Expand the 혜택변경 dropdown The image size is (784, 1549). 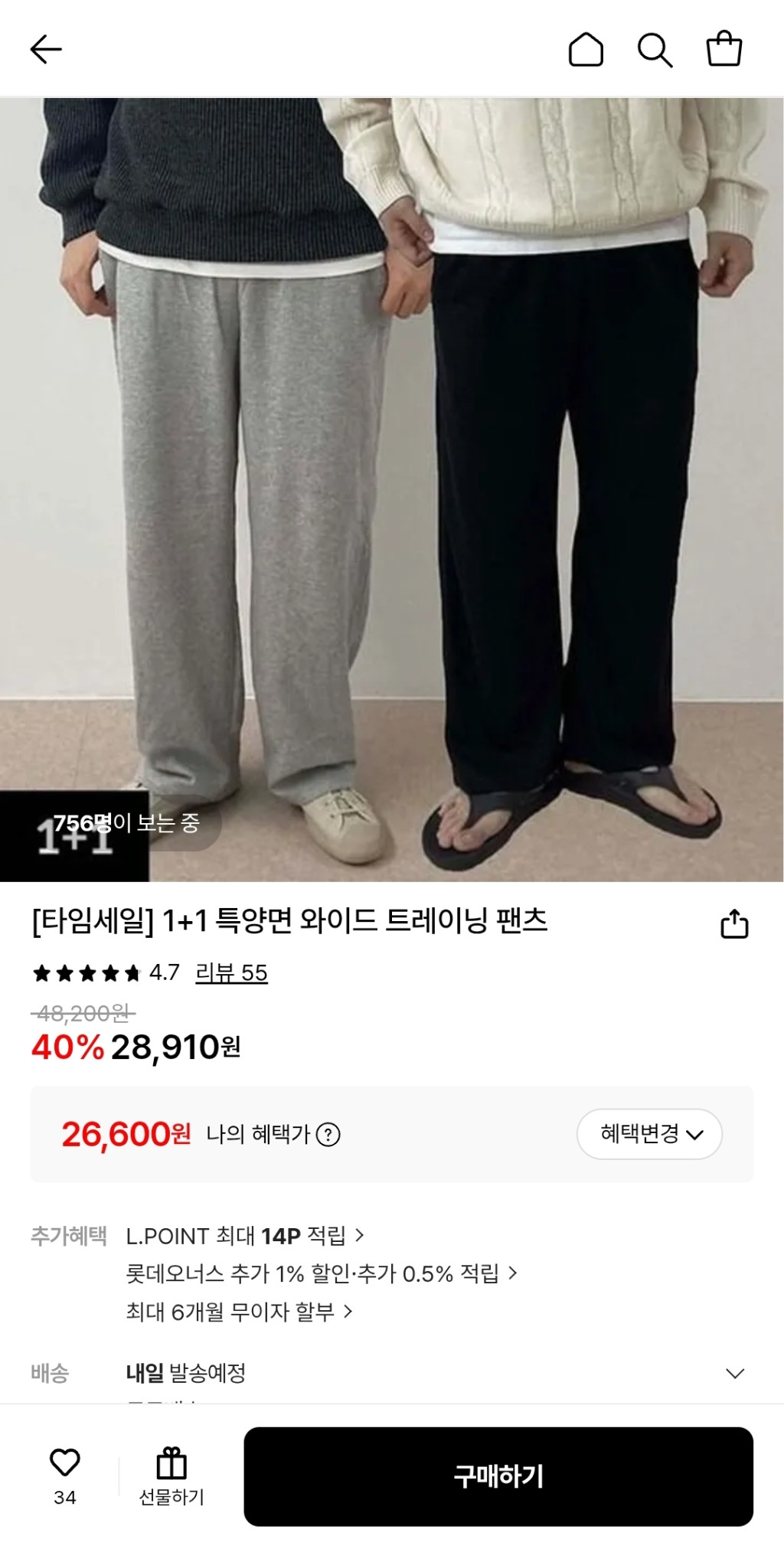[x=649, y=1134]
